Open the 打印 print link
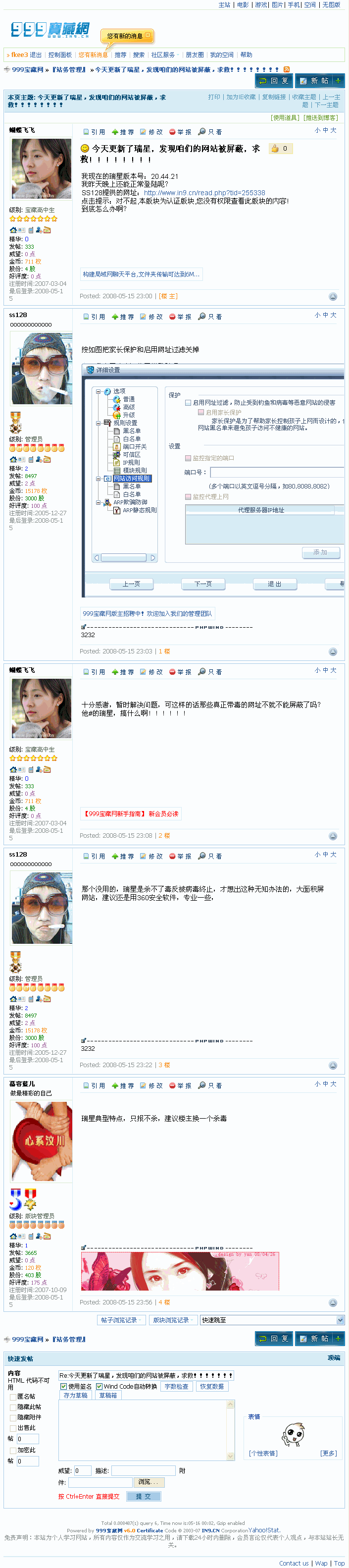This screenshot has height=1568, width=349. (x=214, y=97)
